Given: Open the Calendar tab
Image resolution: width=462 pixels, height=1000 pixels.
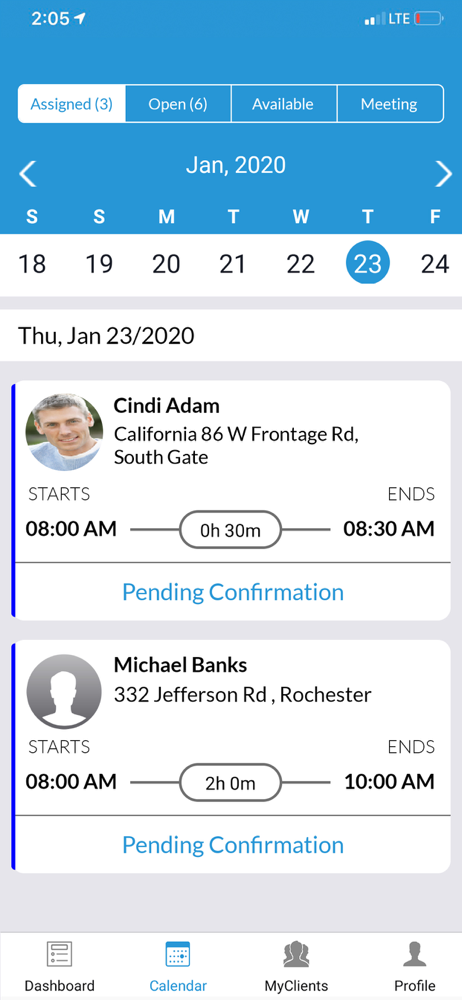Looking at the screenshot, I should pos(178,966).
